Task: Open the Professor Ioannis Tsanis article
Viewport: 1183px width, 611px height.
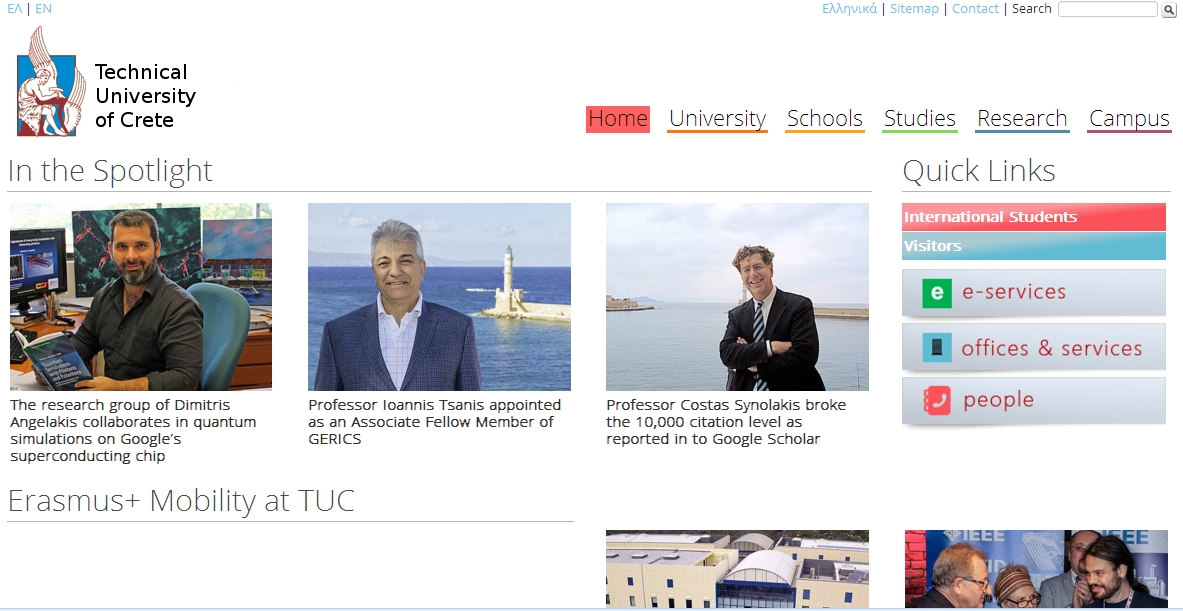Action: [x=434, y=421]
